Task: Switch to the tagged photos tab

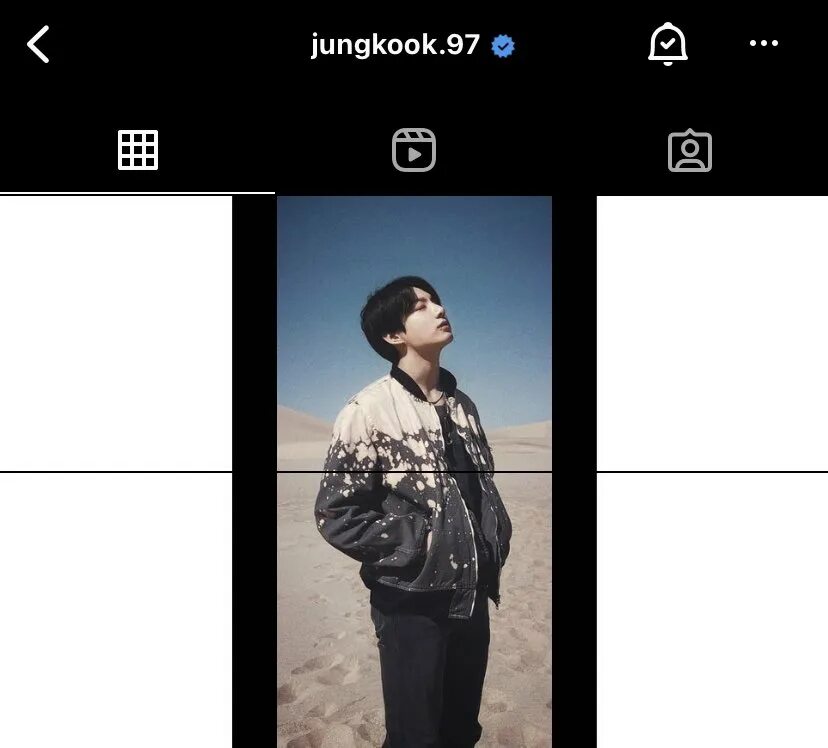Action: click(689, 152)
